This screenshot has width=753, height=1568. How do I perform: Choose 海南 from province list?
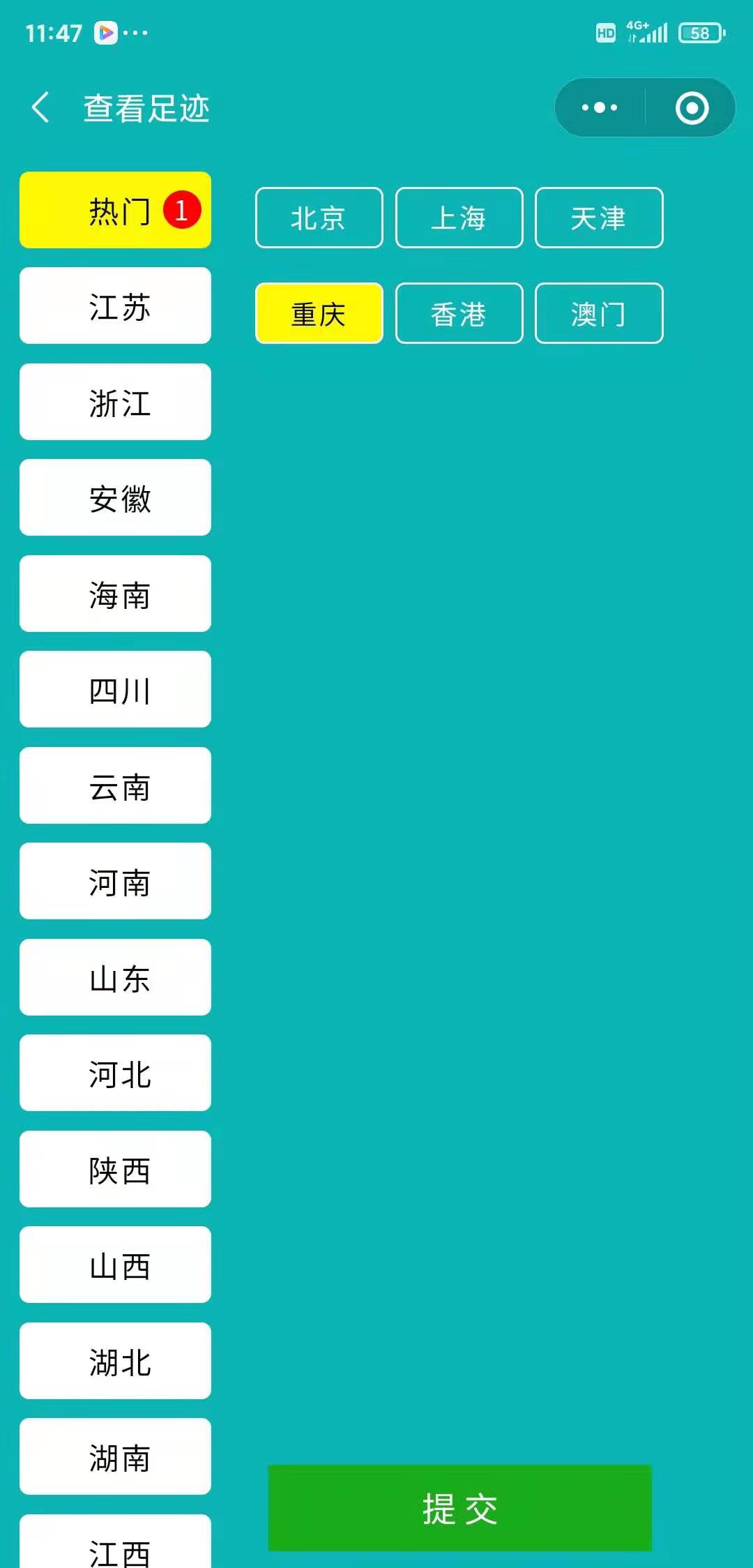pos(116,594)
